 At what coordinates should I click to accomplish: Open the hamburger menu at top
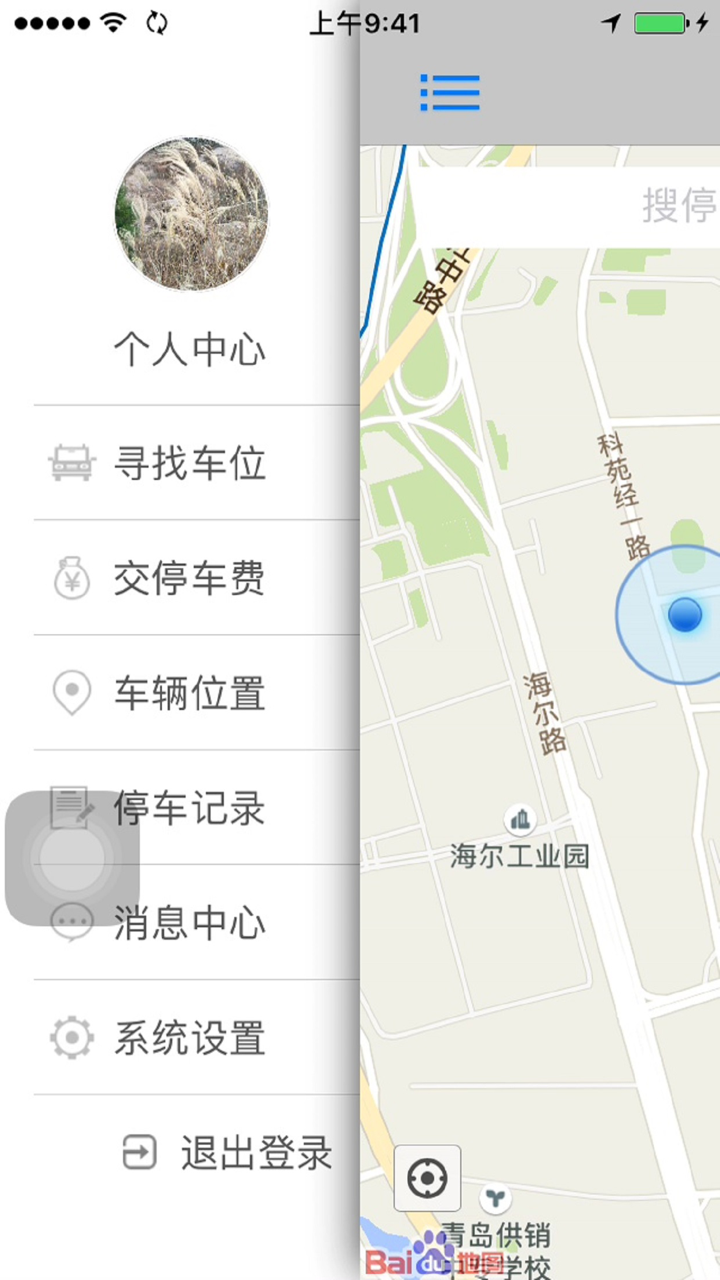tap(449, 91)
